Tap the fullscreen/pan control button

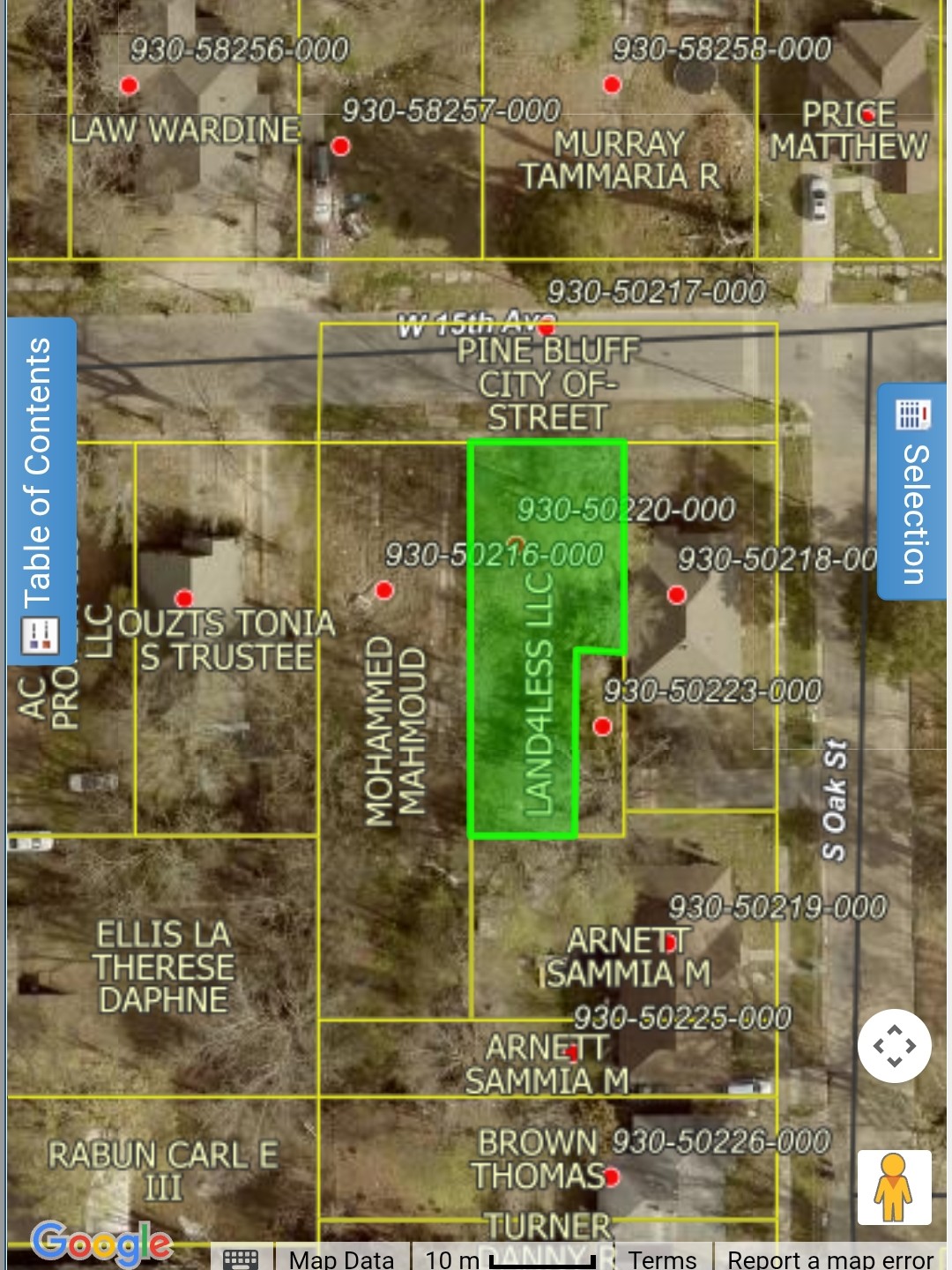tap(894, 1046)
